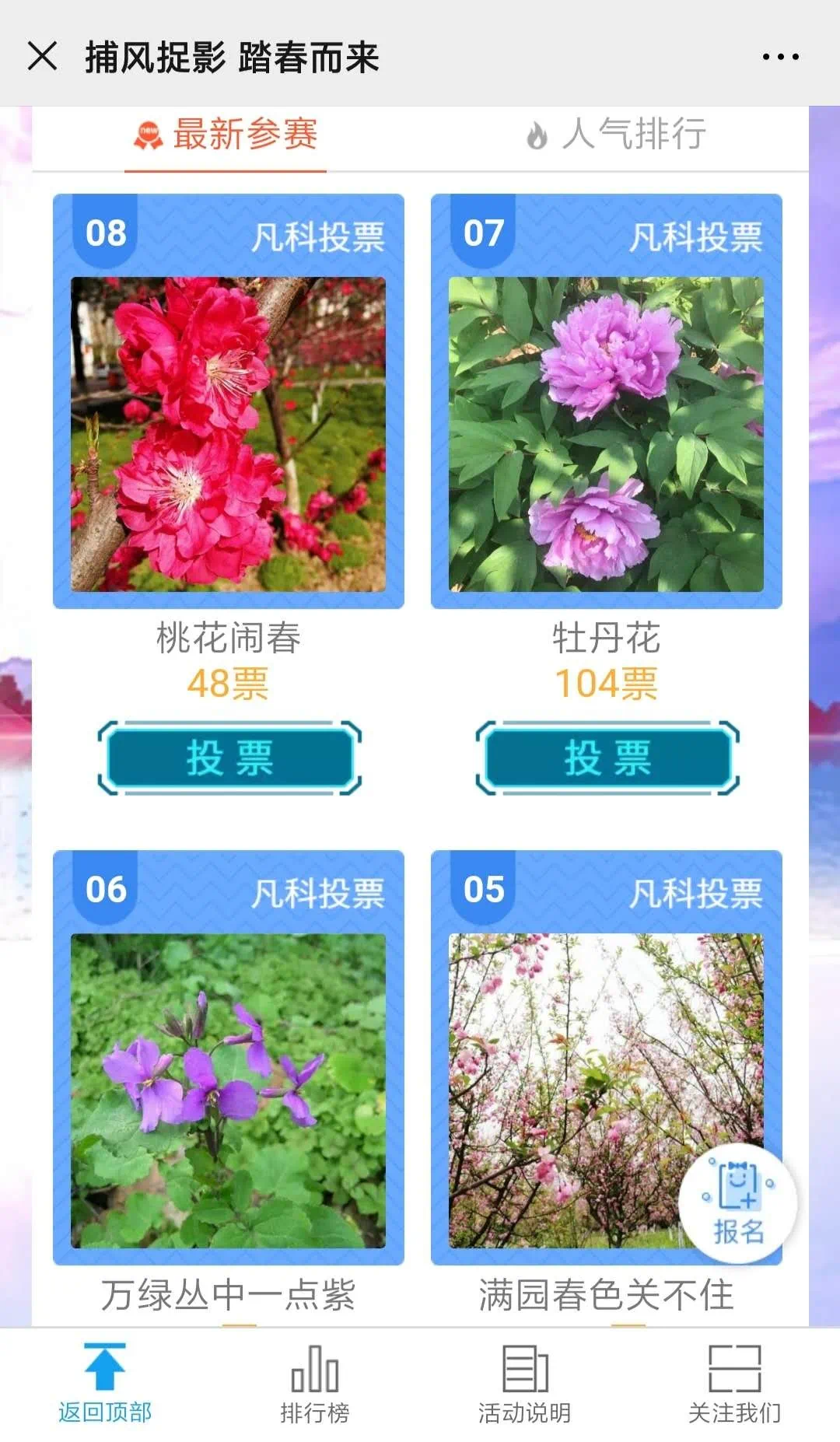
Task: Close the 捕风捉影 踏春而来 page
Action: pos(42,56)
